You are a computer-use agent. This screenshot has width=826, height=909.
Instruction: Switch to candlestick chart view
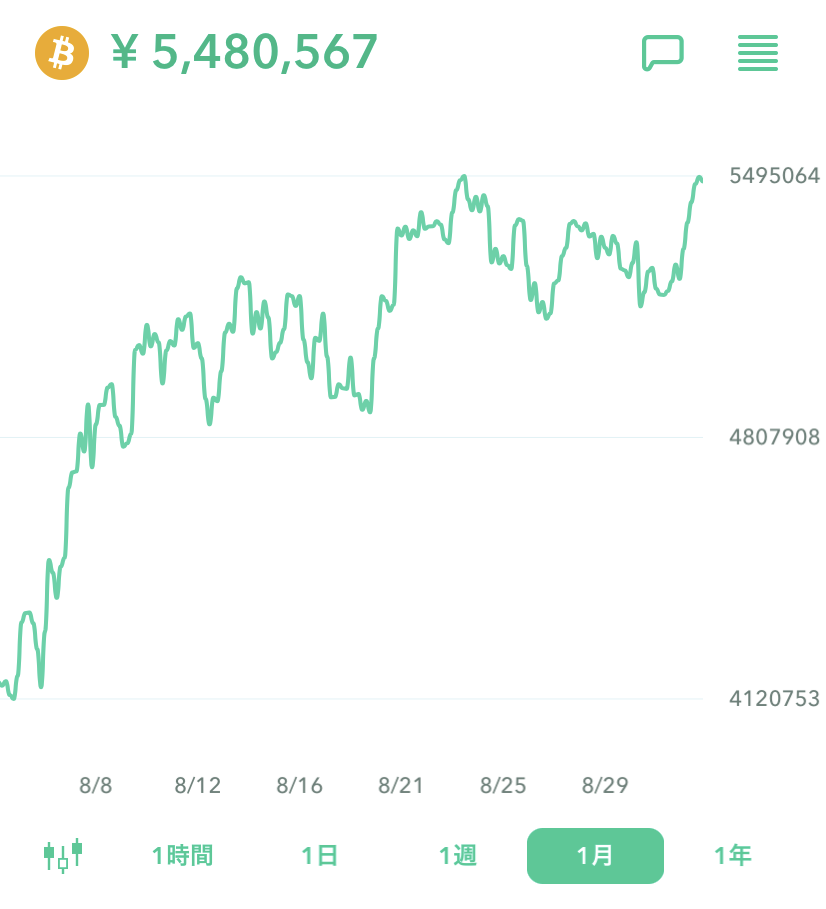click(62, 856)
